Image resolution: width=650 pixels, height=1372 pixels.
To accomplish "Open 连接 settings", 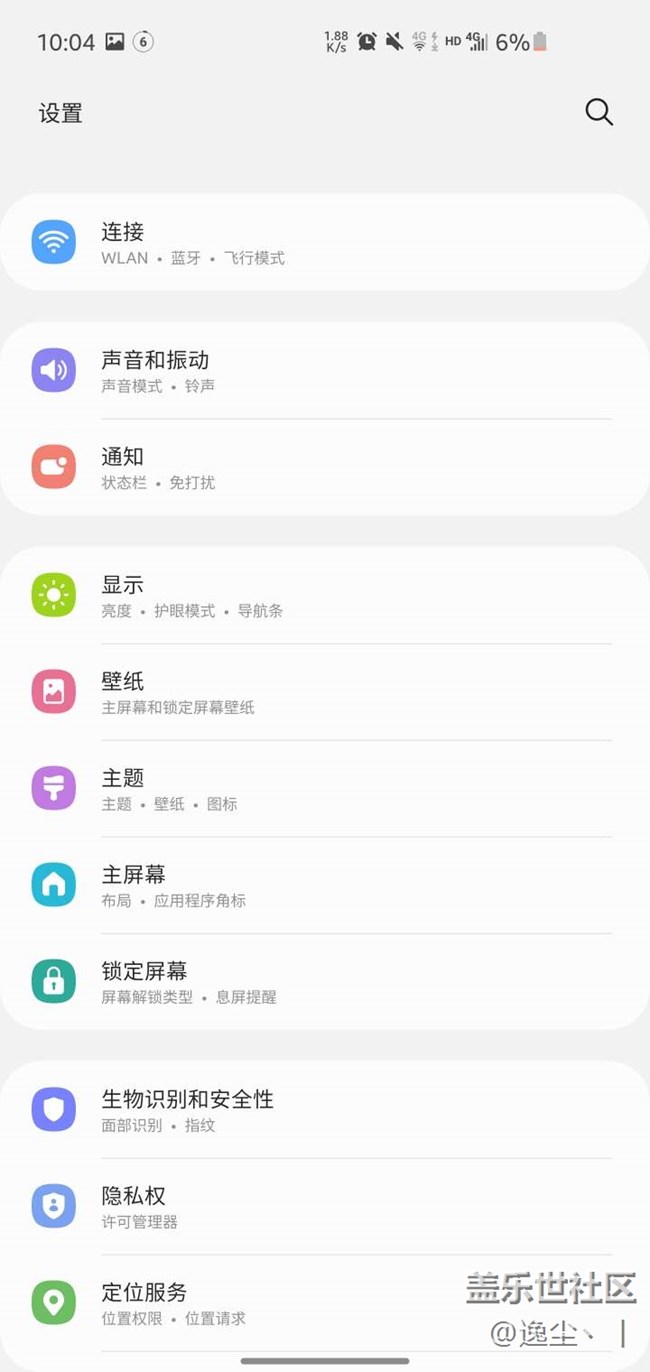I will (x=325, y=243).
